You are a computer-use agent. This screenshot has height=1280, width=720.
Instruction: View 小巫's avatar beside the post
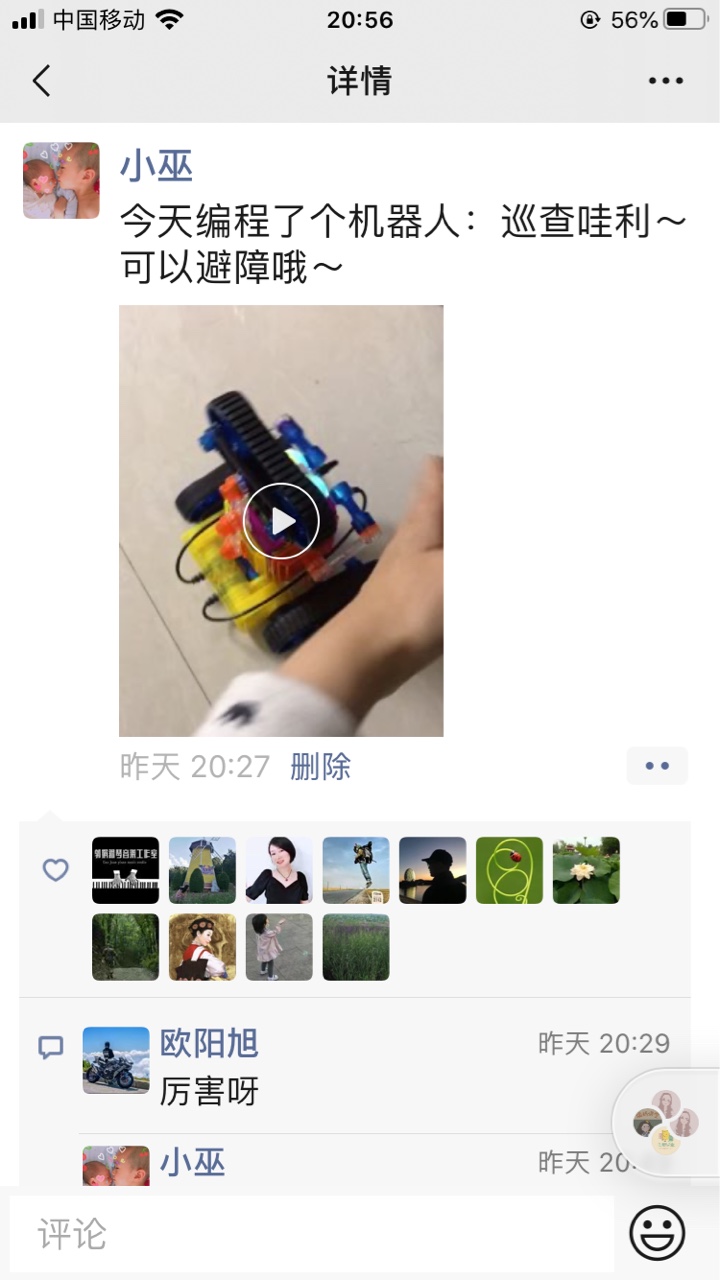click(x=61, y=180)
